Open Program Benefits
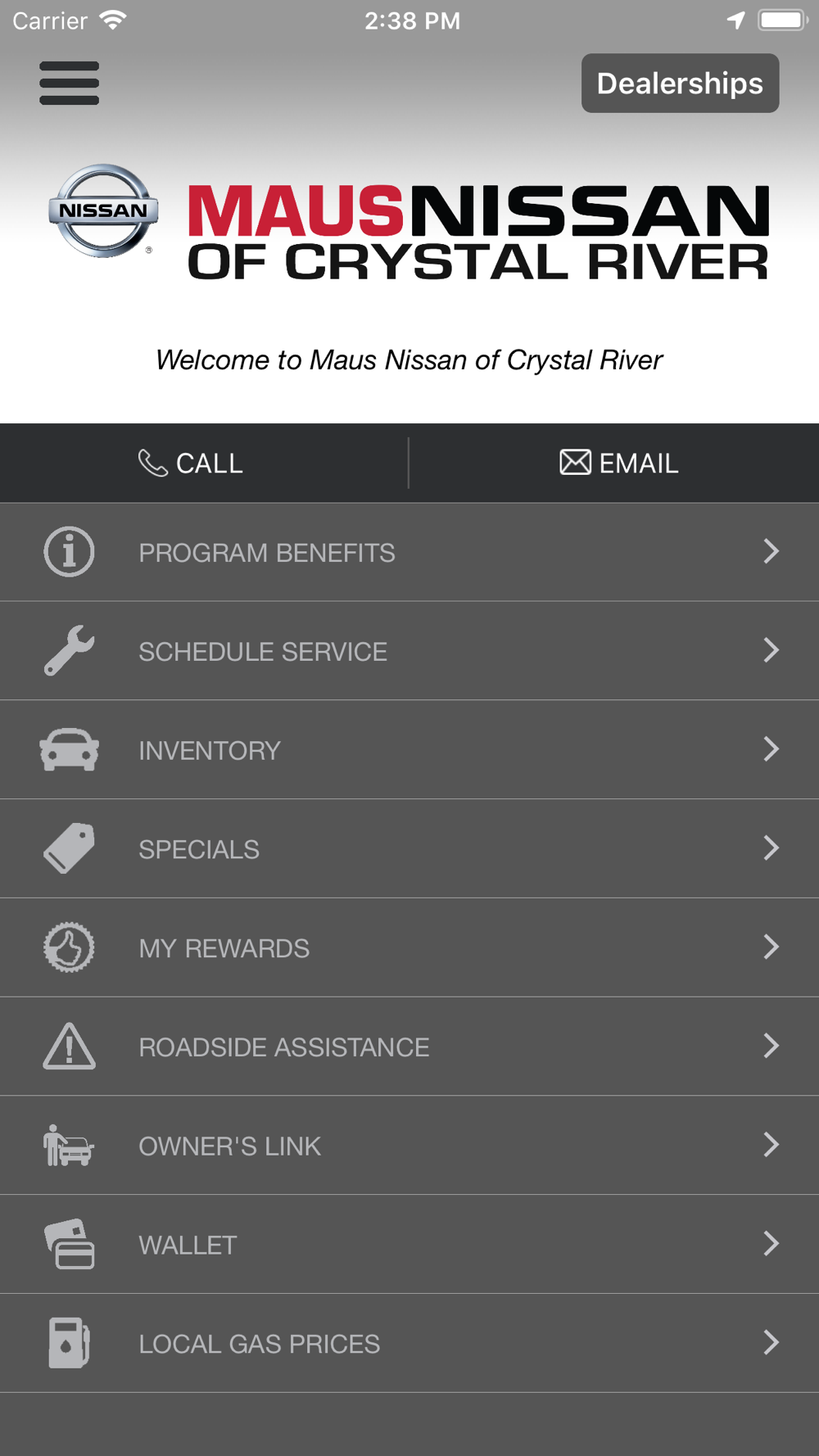 (409, 552)
